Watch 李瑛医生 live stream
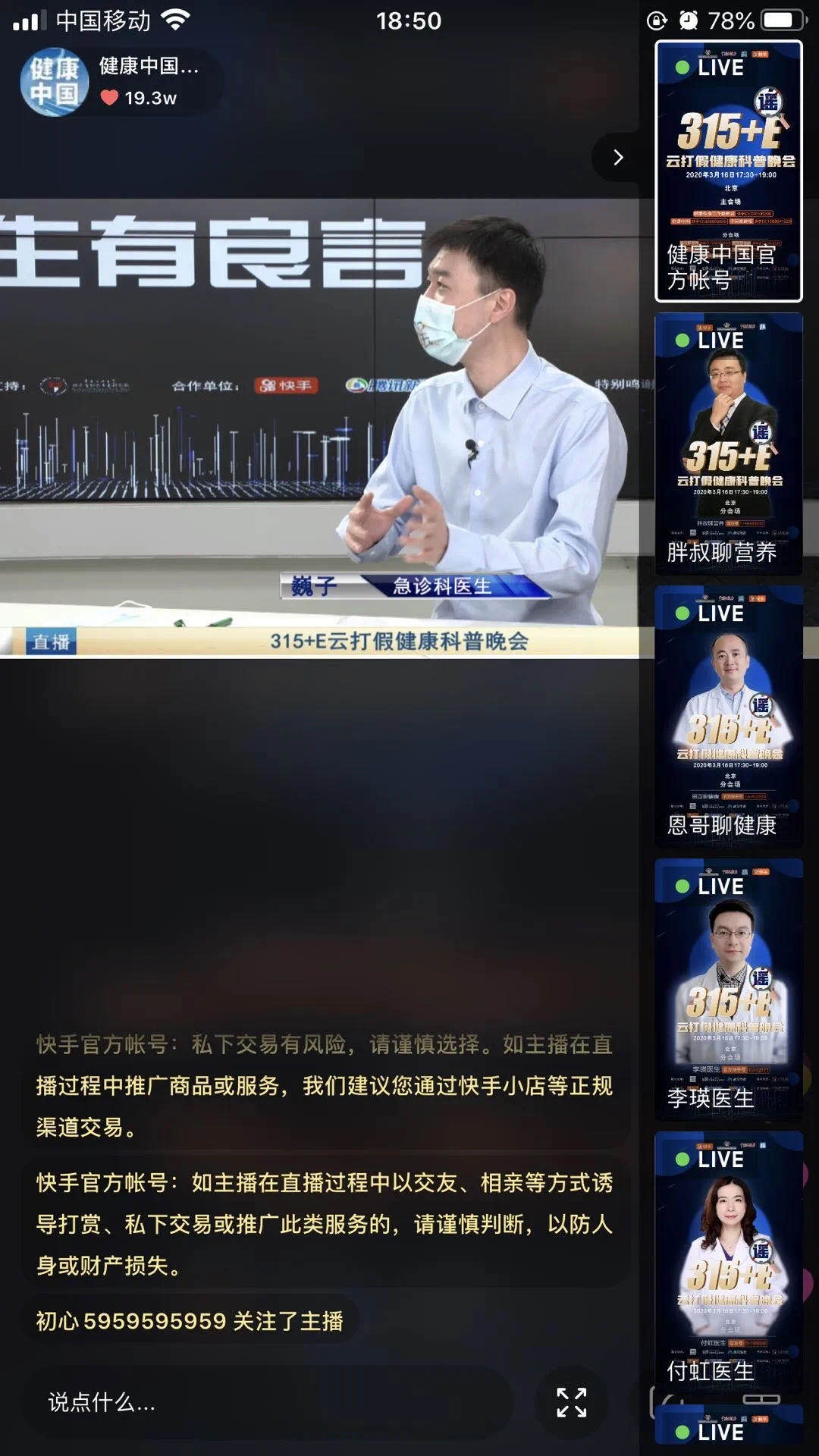 pyautogui.click(x=728, y=990)
